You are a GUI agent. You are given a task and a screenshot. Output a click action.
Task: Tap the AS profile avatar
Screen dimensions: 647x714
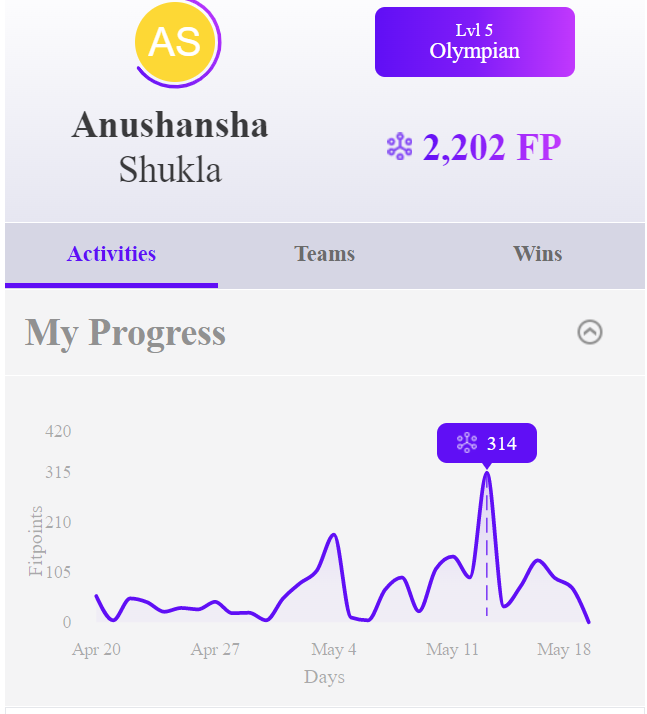click(175, 42)
